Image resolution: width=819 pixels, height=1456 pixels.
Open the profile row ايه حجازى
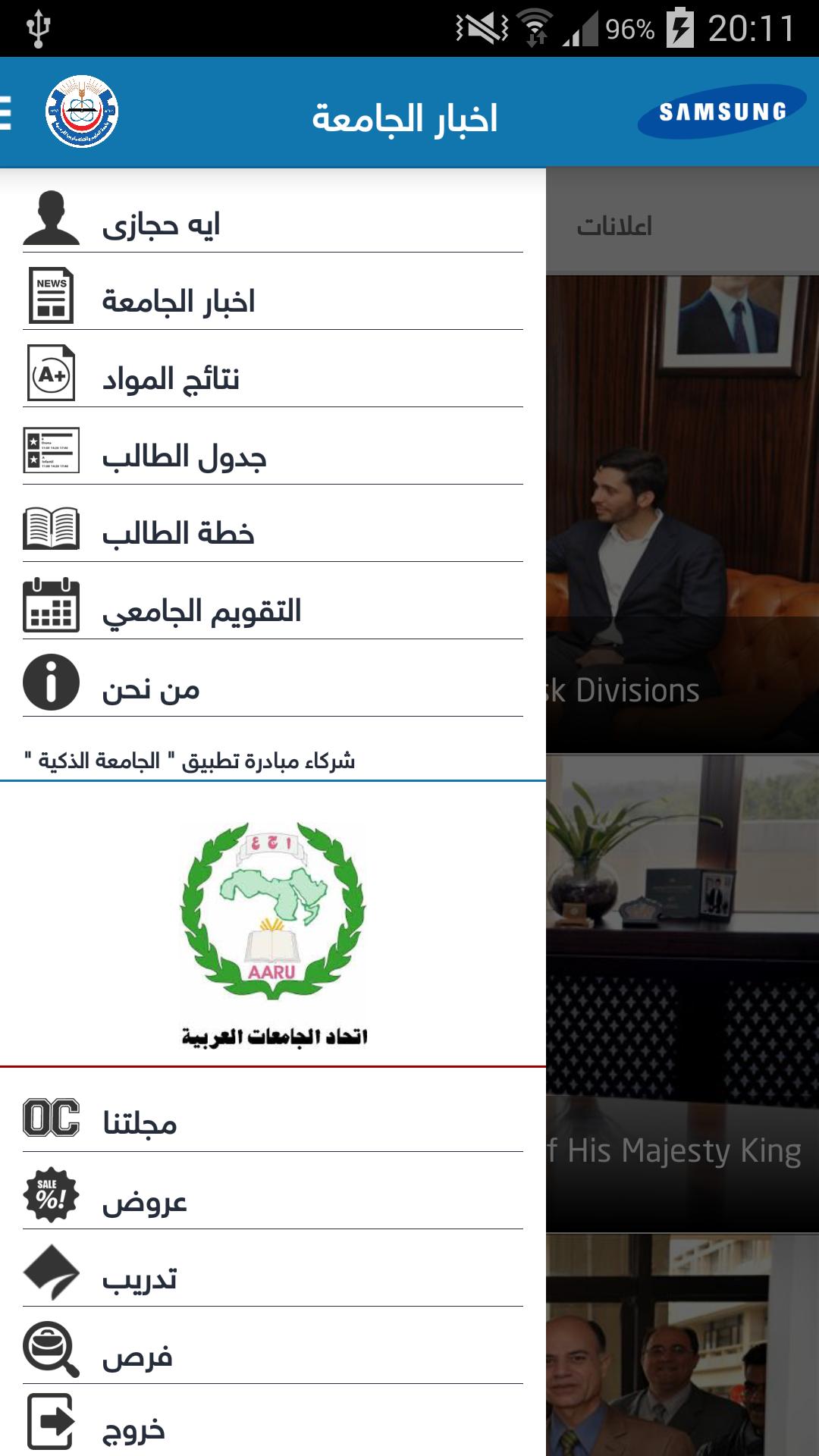(273, 223)
